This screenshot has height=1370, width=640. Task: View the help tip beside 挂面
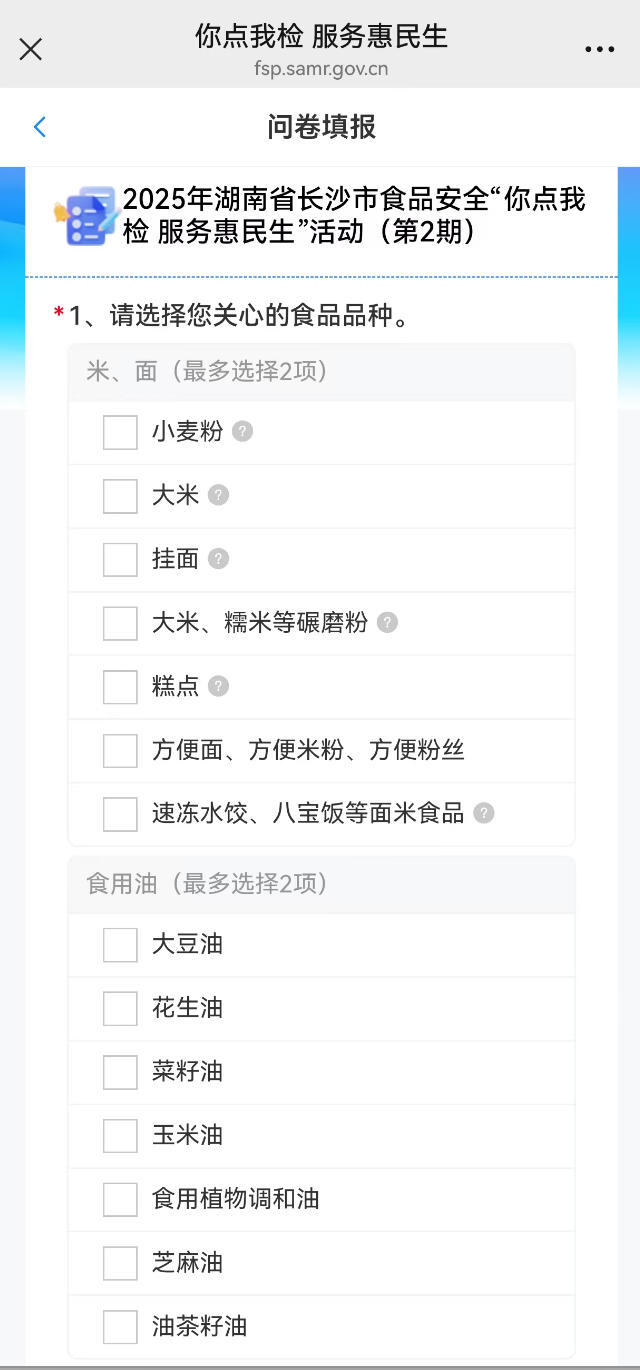click(x=218, y=559)
